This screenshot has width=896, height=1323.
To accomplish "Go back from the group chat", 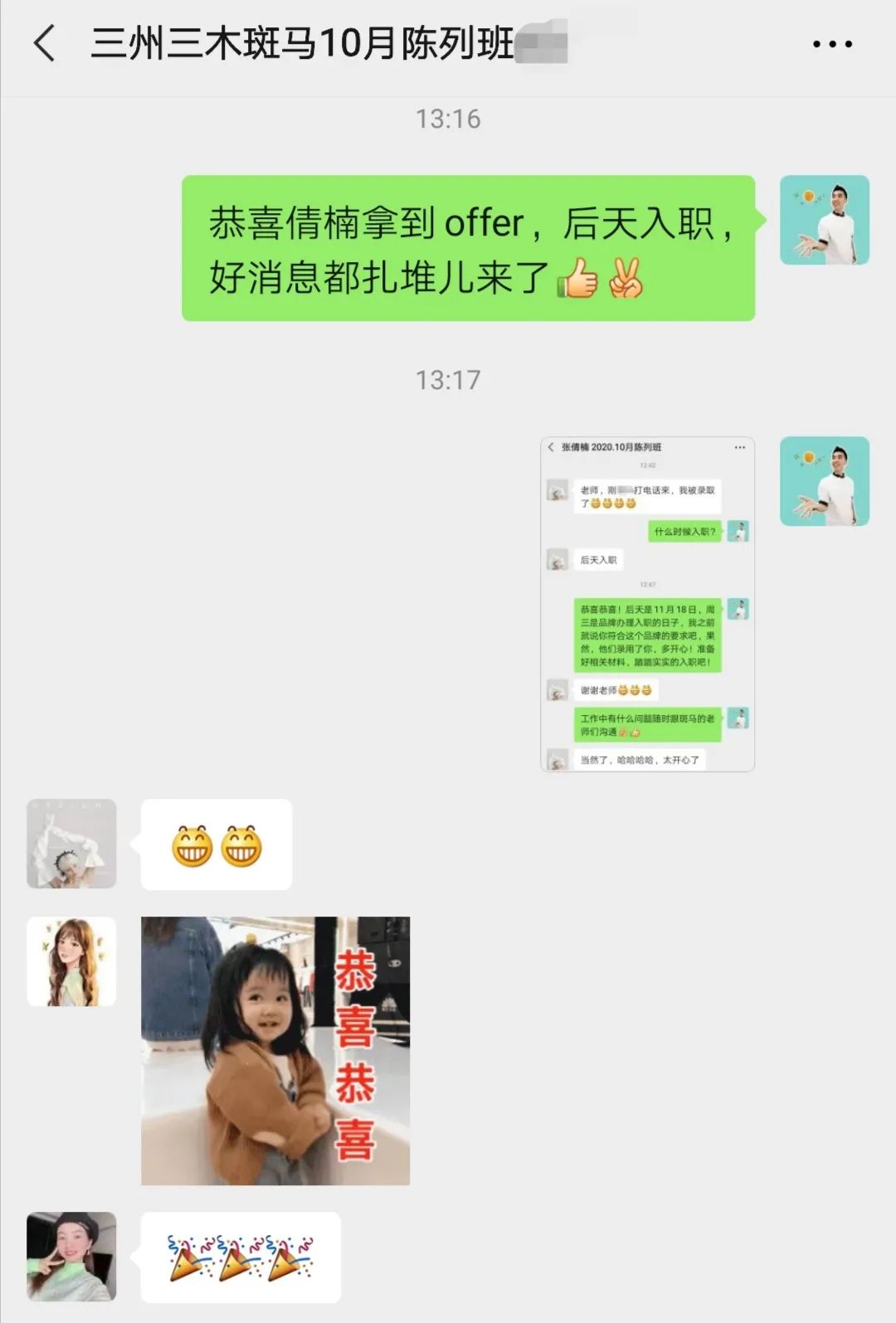I will [x=45, y=43].
